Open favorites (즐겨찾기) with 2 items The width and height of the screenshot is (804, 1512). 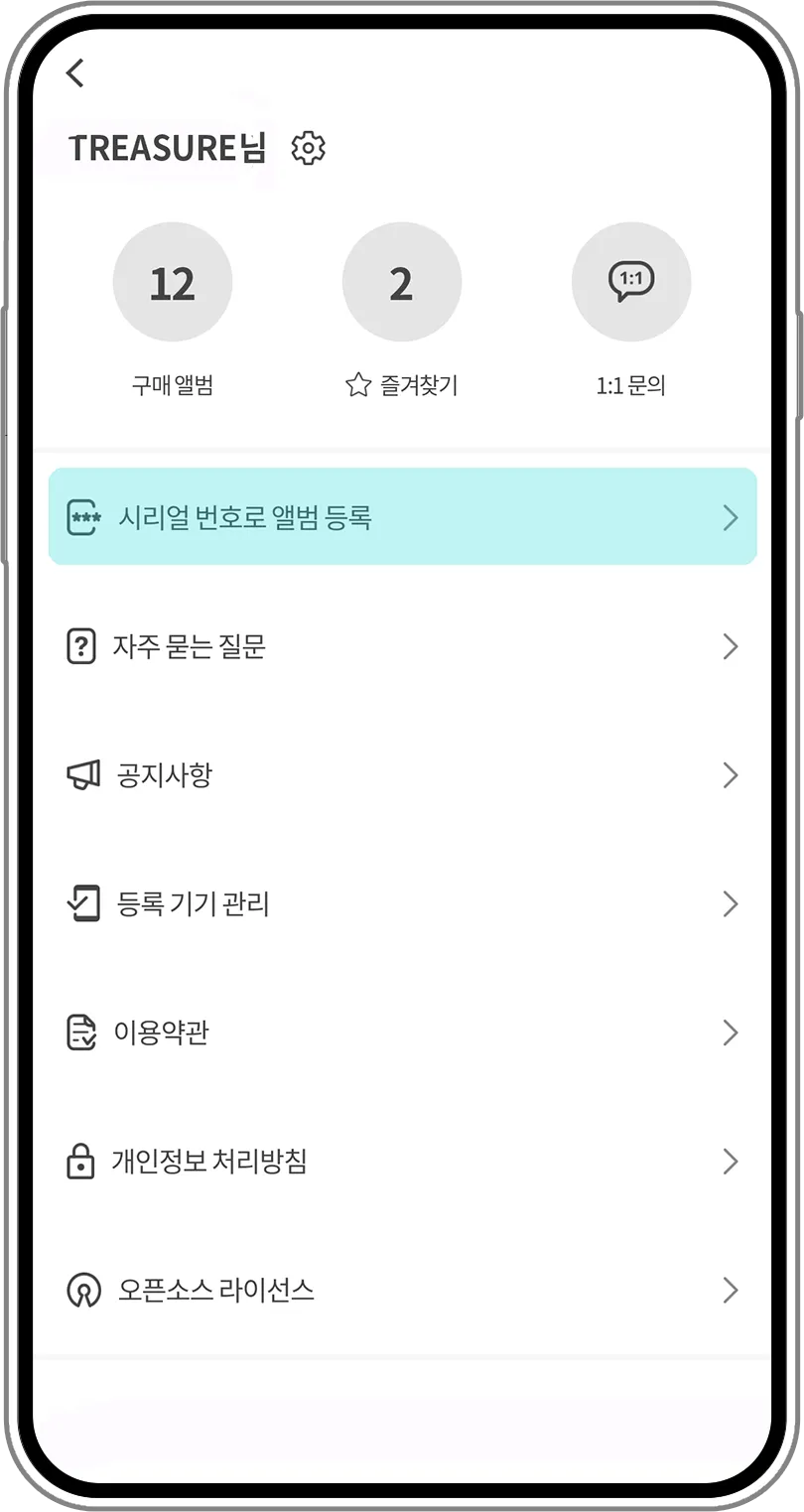[401, 283]
